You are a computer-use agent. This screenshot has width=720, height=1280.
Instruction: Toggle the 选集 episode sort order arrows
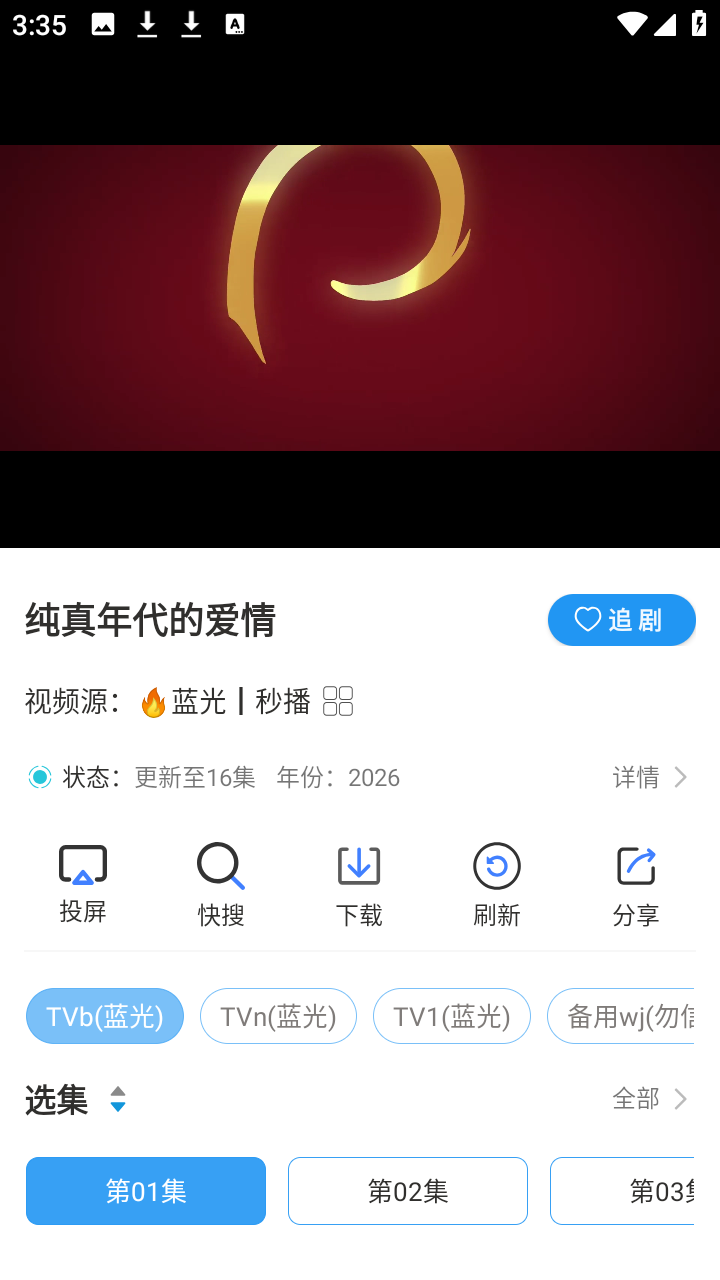tap(118, 1100)
